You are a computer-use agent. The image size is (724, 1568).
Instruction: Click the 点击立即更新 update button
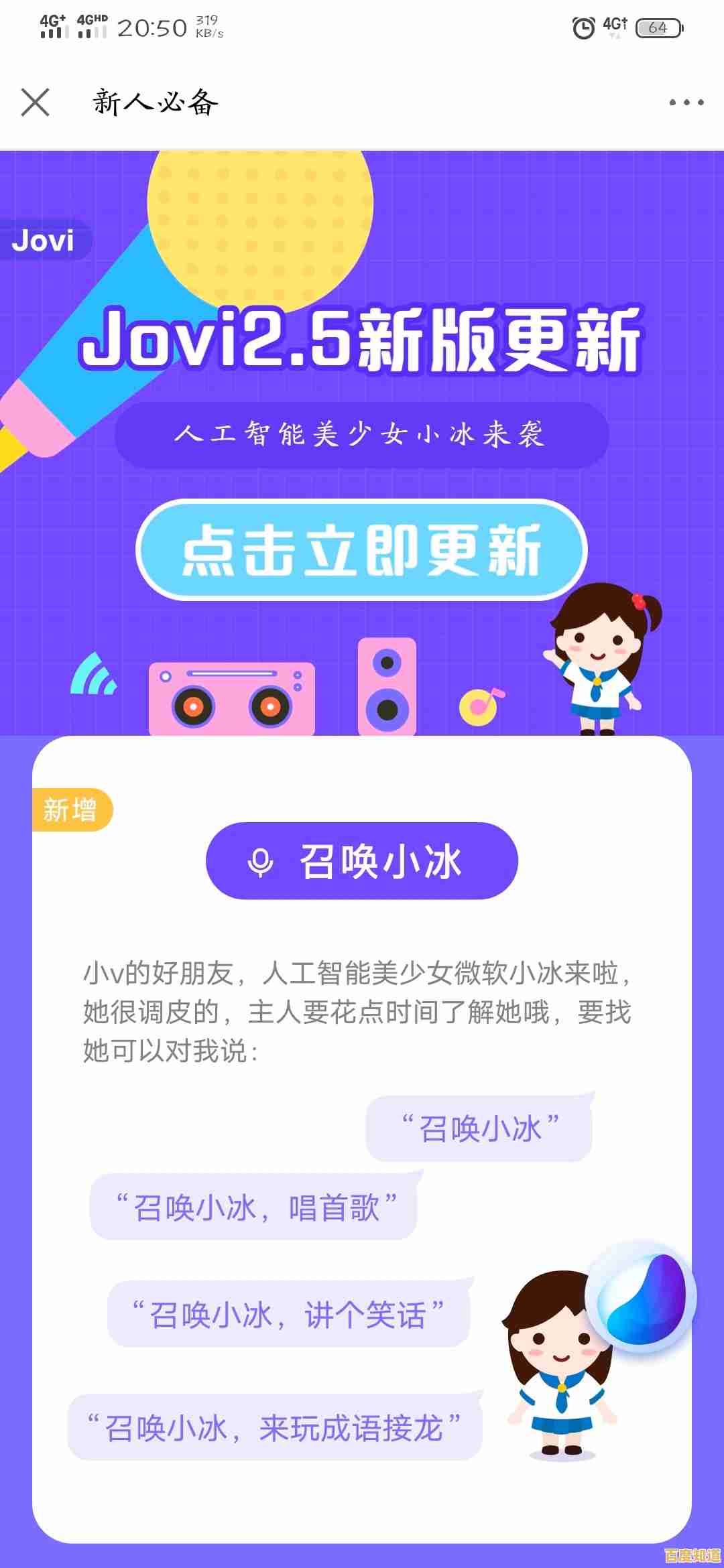(x=362, y=549)
